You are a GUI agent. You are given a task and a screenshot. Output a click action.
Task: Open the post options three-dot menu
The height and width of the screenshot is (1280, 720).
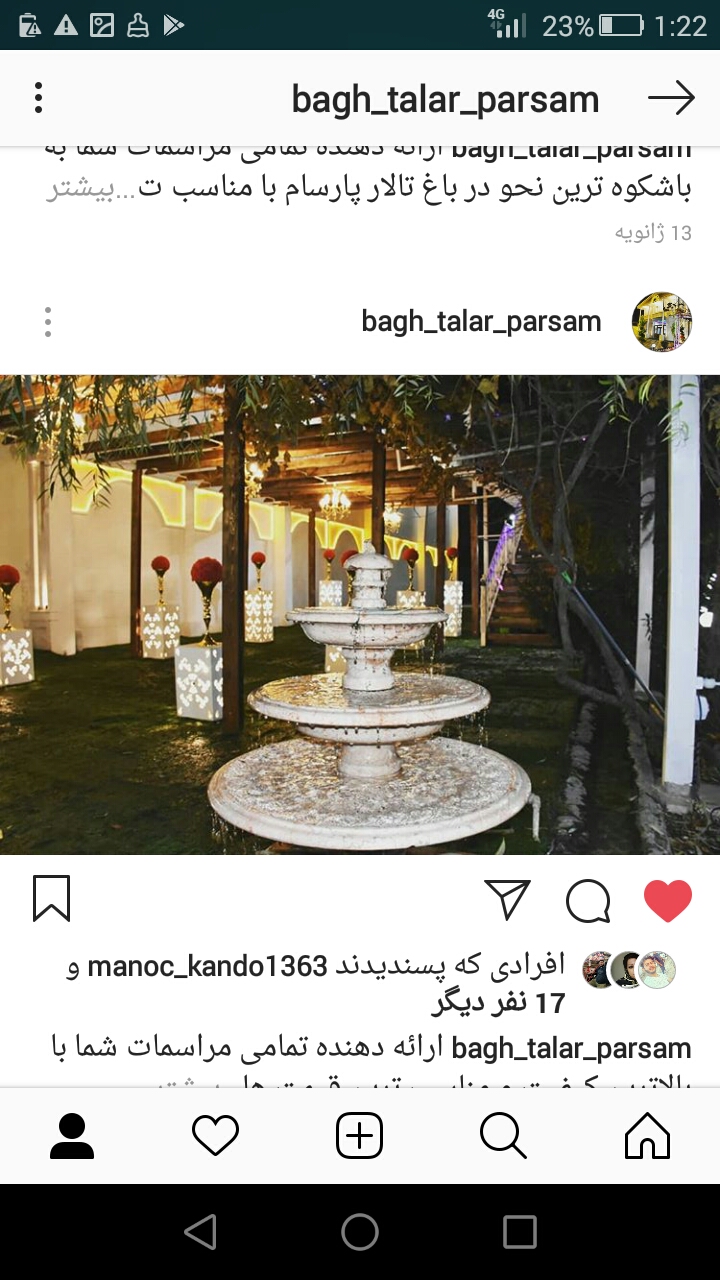[x=47, y=322]
